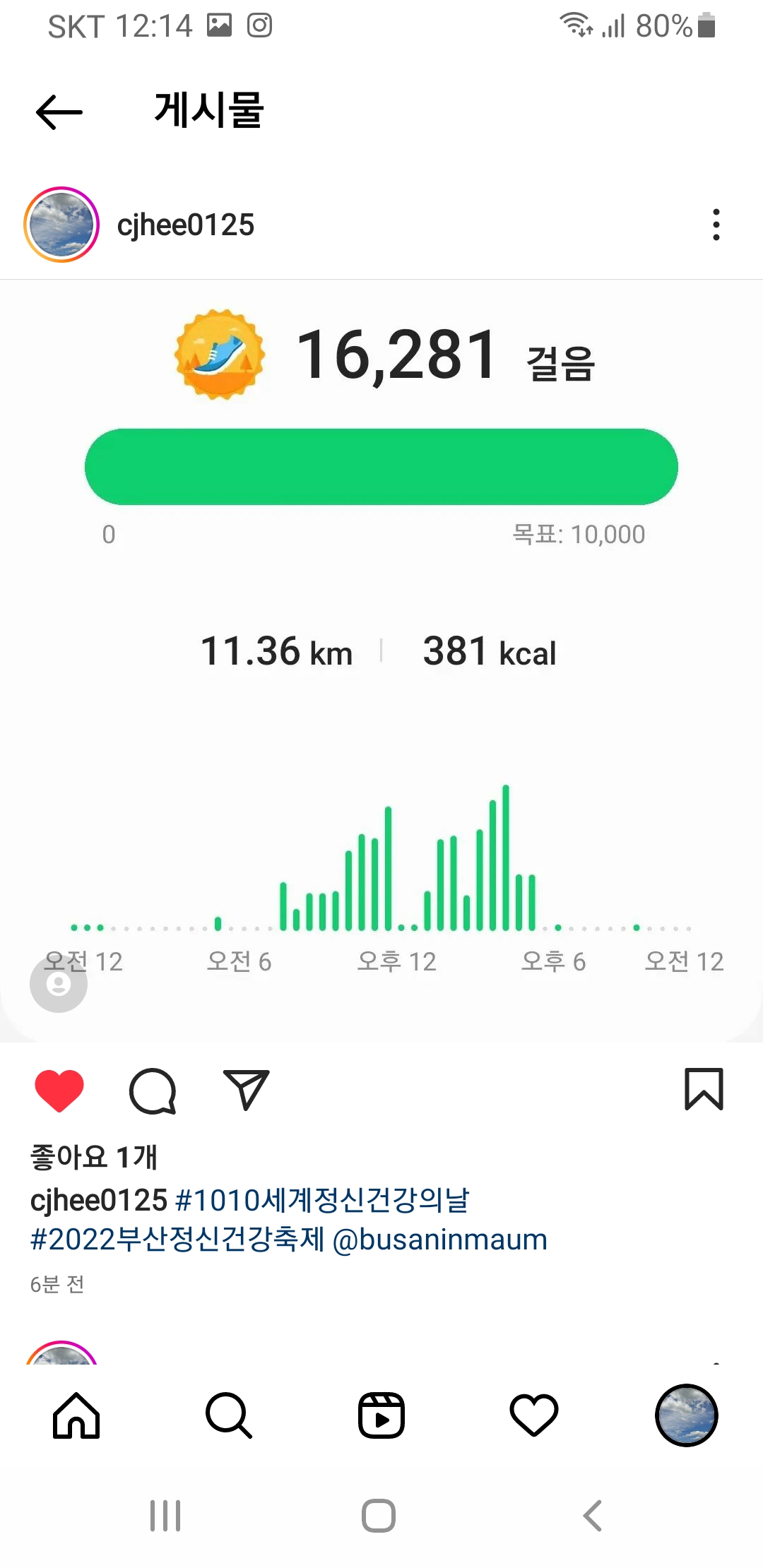The height and width of the screenshot is (1568, 763).
Task: Unlike the post with the red heart
Action: [59, 1090]
